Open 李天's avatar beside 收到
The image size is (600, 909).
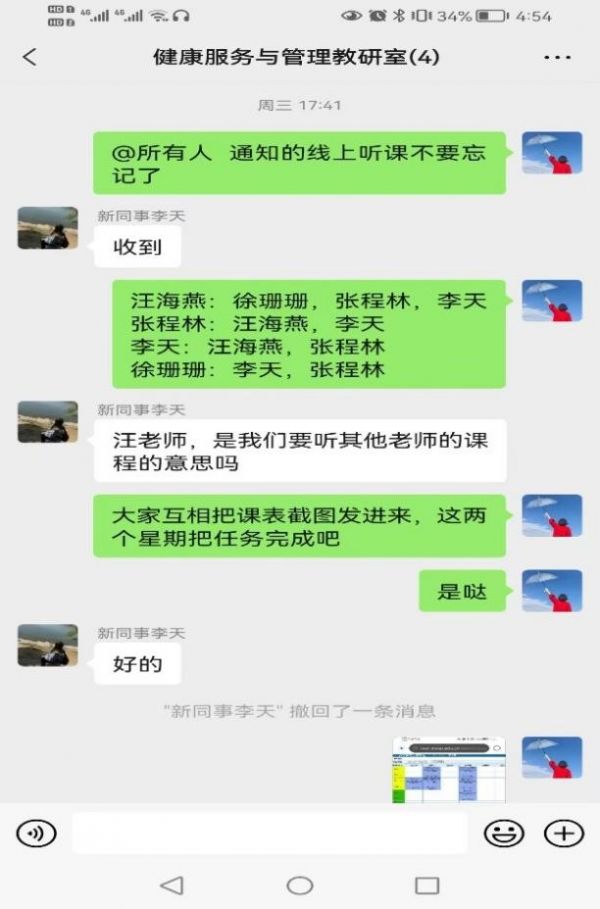pos(47,228)
